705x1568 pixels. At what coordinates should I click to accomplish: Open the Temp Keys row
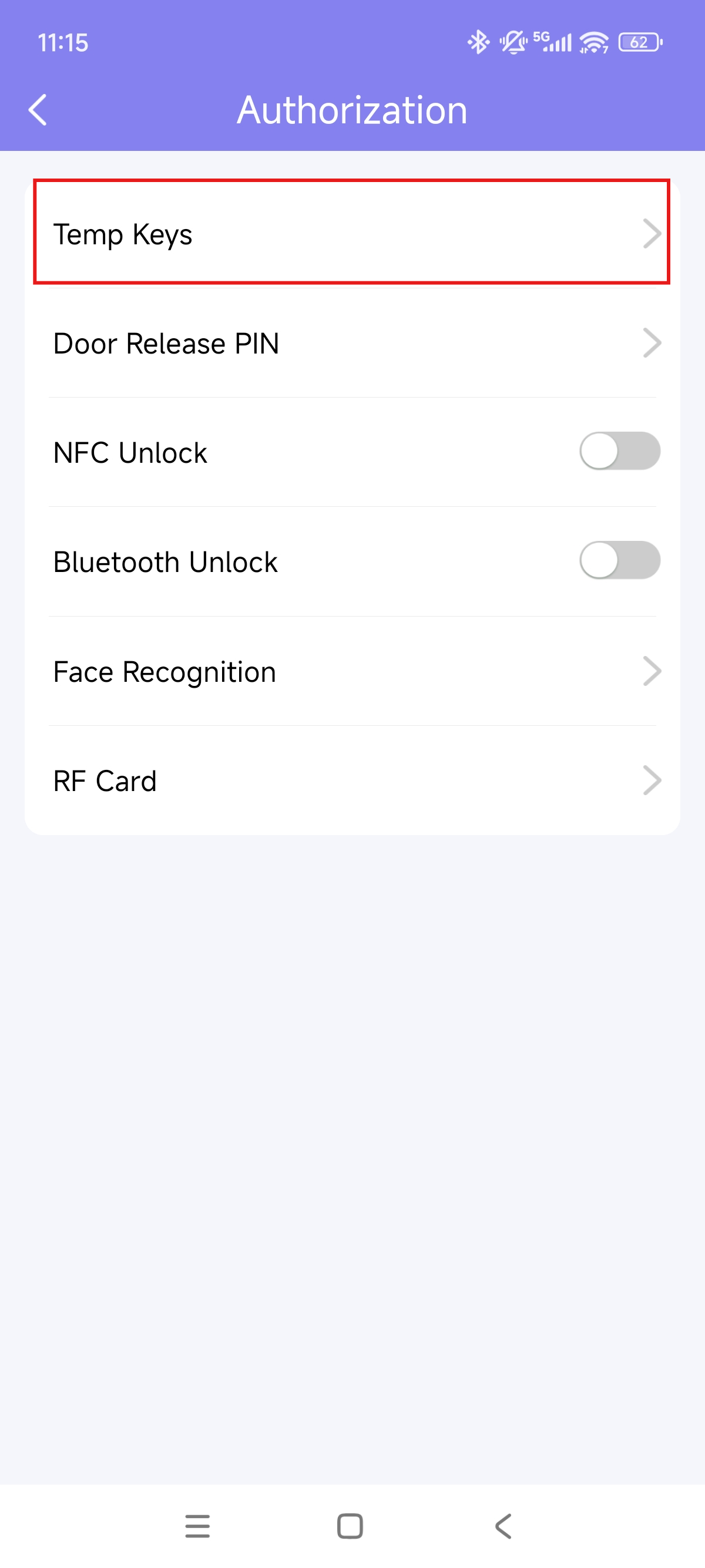352,234
